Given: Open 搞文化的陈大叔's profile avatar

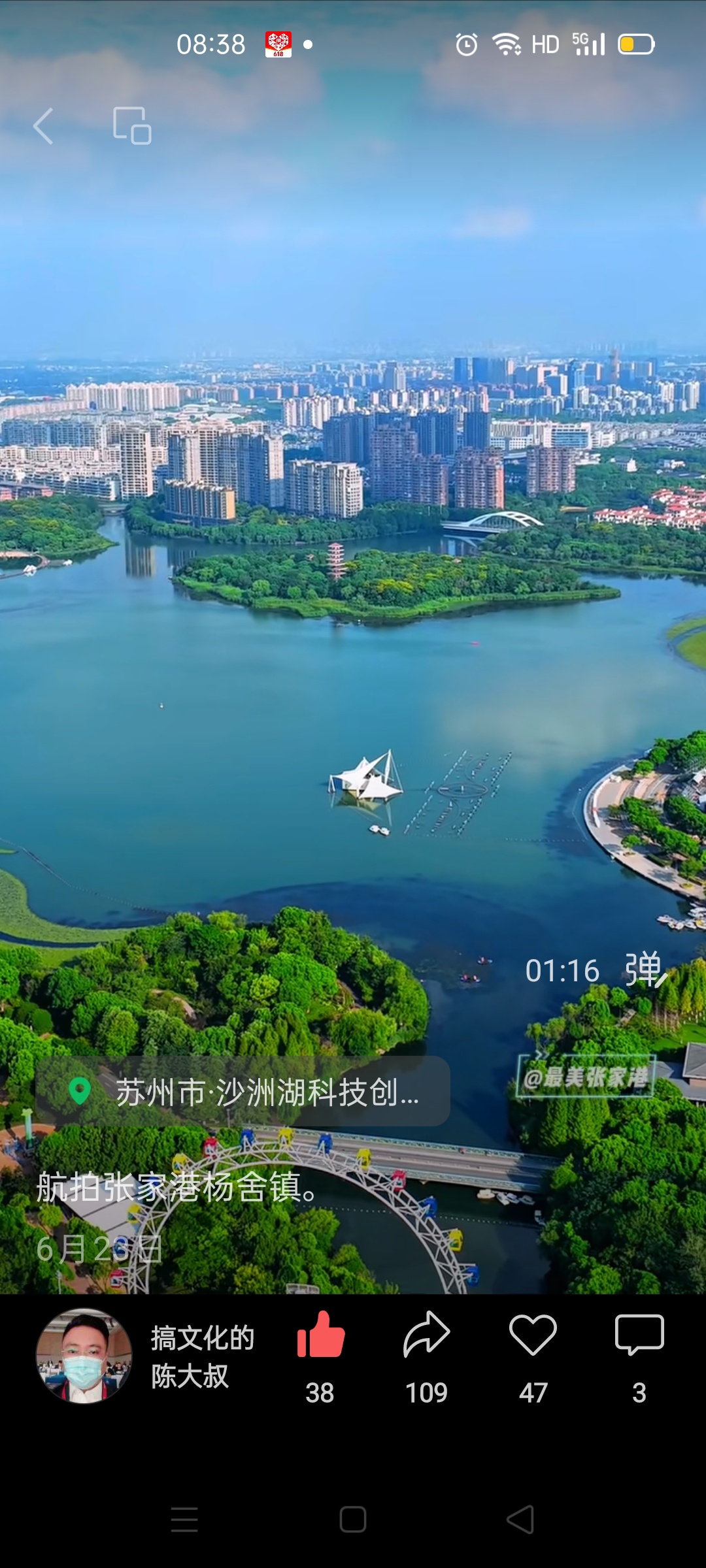Looking at the screenshot, I should pos(84,1356).
